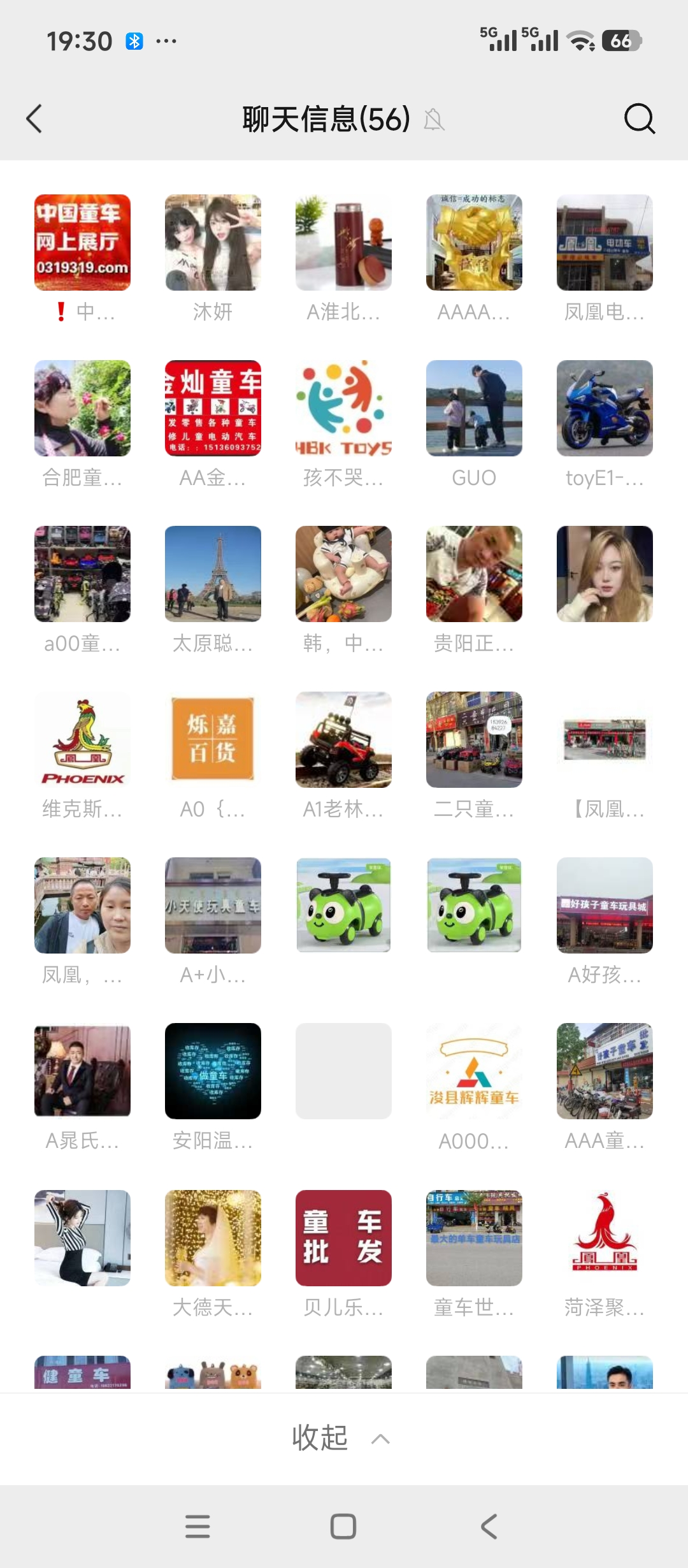Open member 贝儿乐 profile

(343, 1238)
